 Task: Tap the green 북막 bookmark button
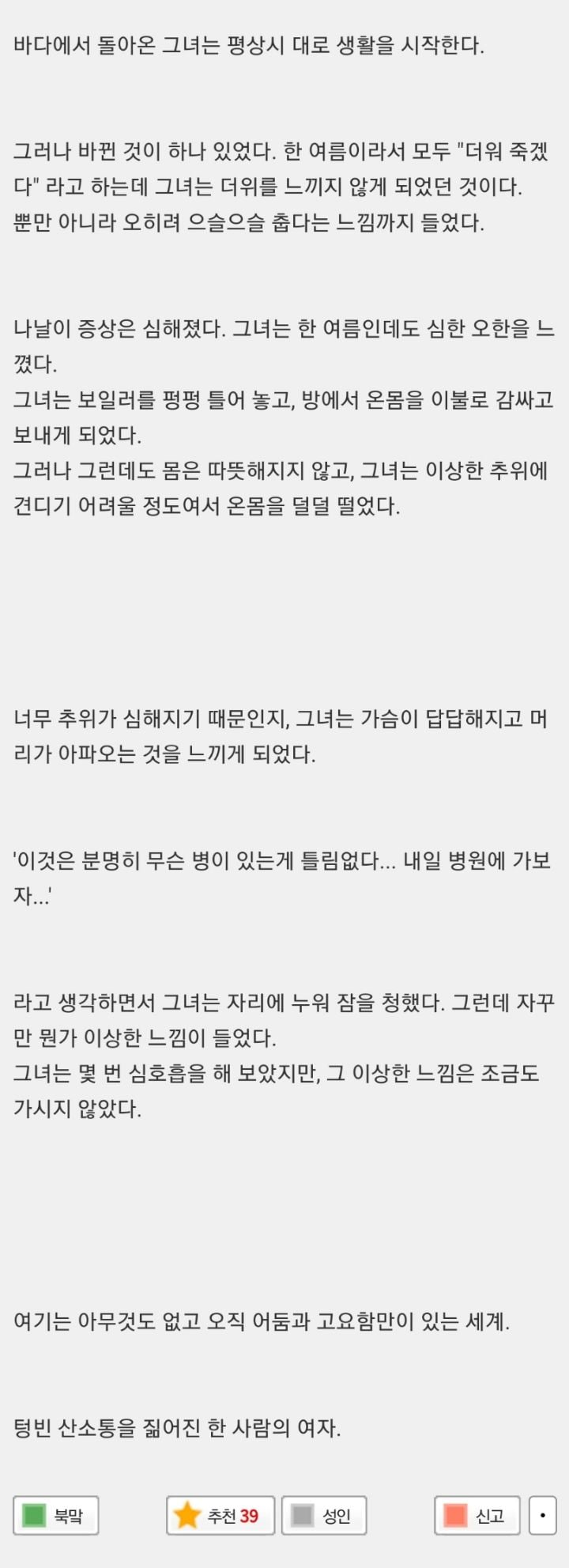point(55,1515)
